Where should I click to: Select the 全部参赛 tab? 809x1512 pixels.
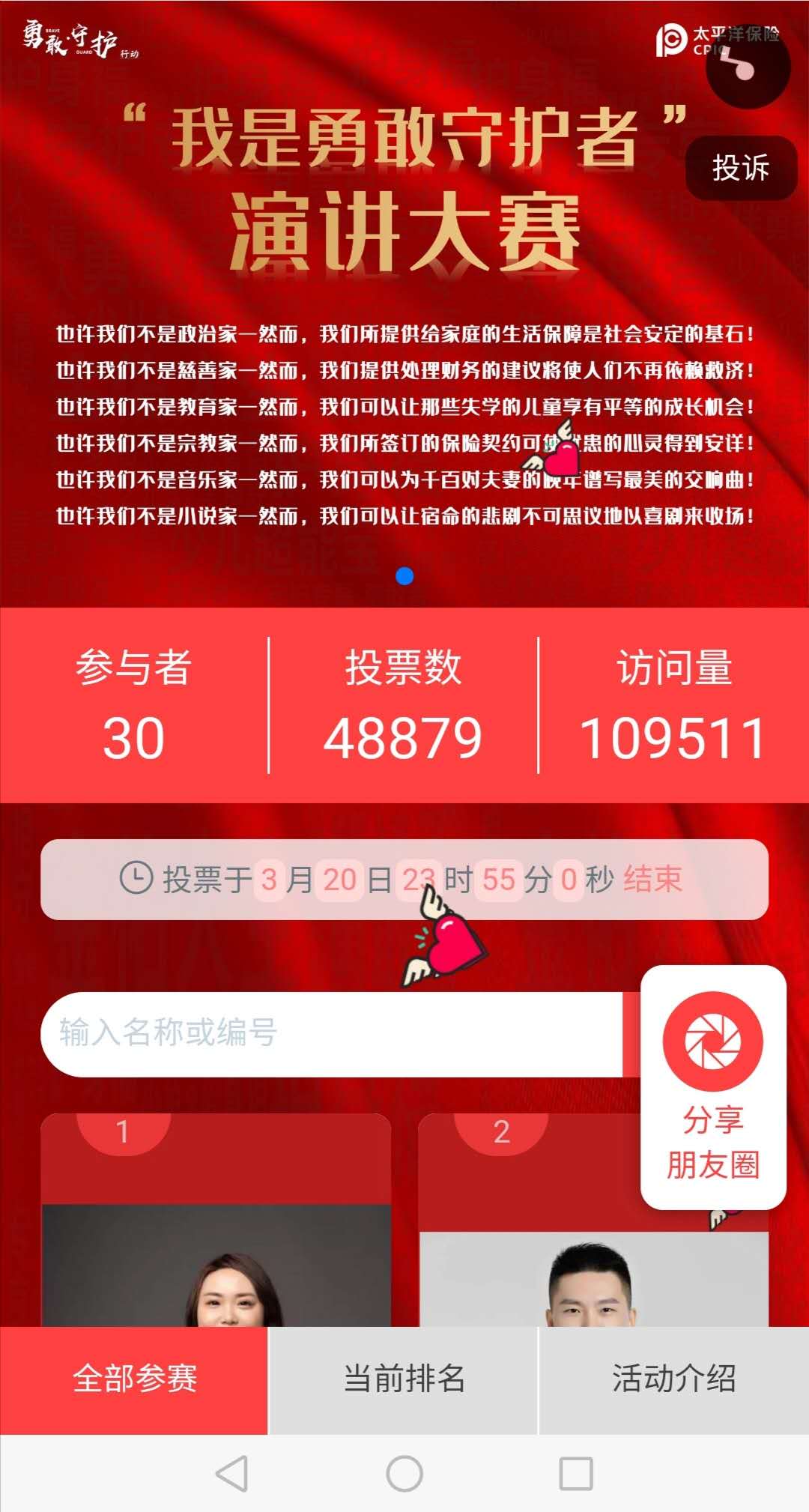[x=134, y=1379]
